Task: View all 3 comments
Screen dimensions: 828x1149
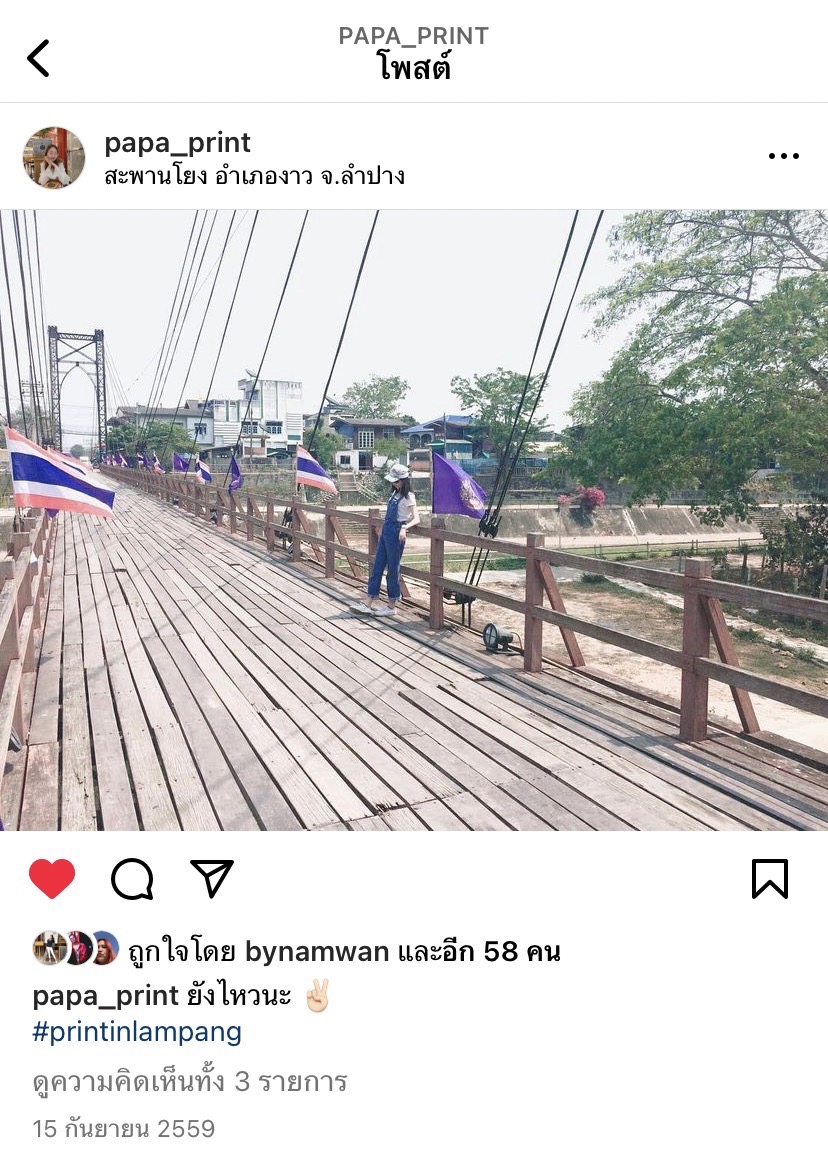Action: tap(190, 1081)
